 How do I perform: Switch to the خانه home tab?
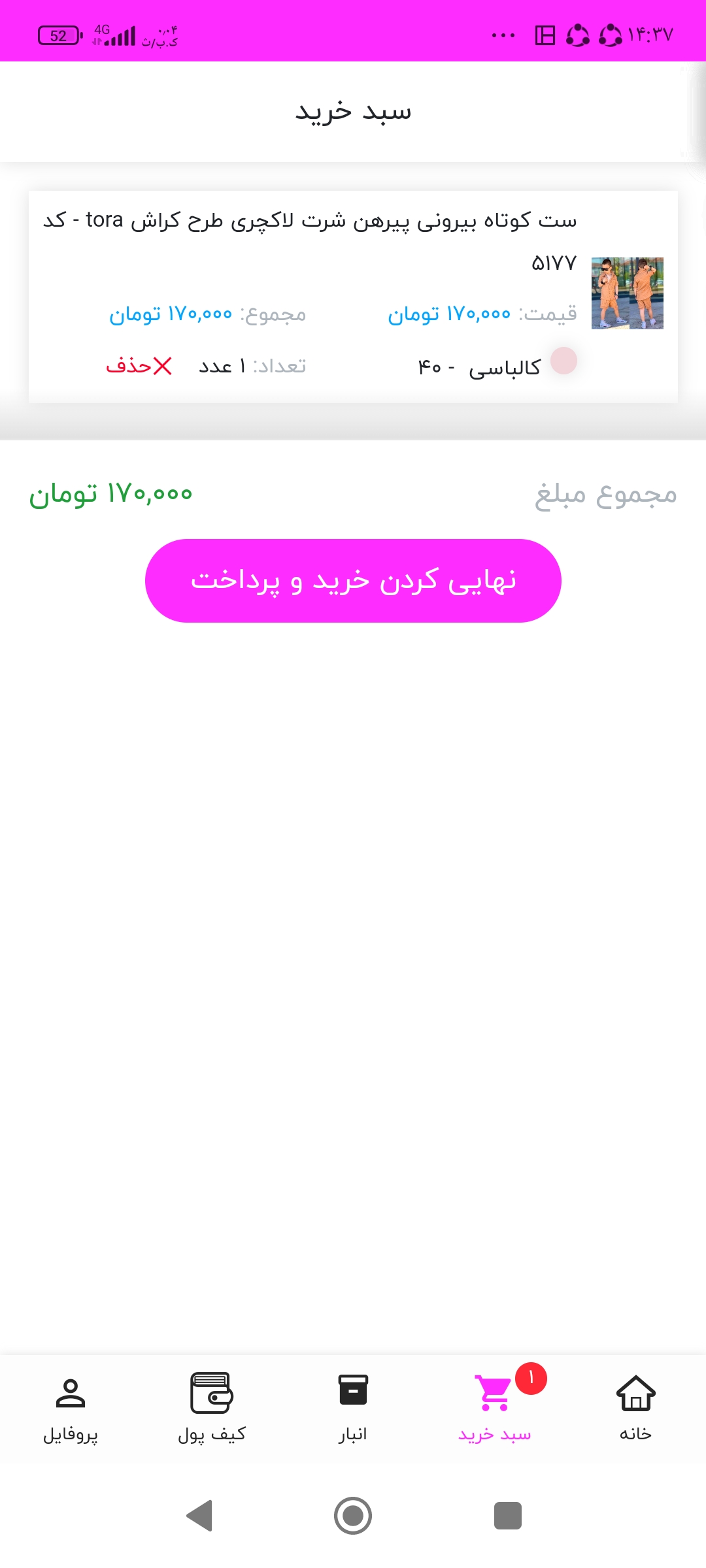635,1408
